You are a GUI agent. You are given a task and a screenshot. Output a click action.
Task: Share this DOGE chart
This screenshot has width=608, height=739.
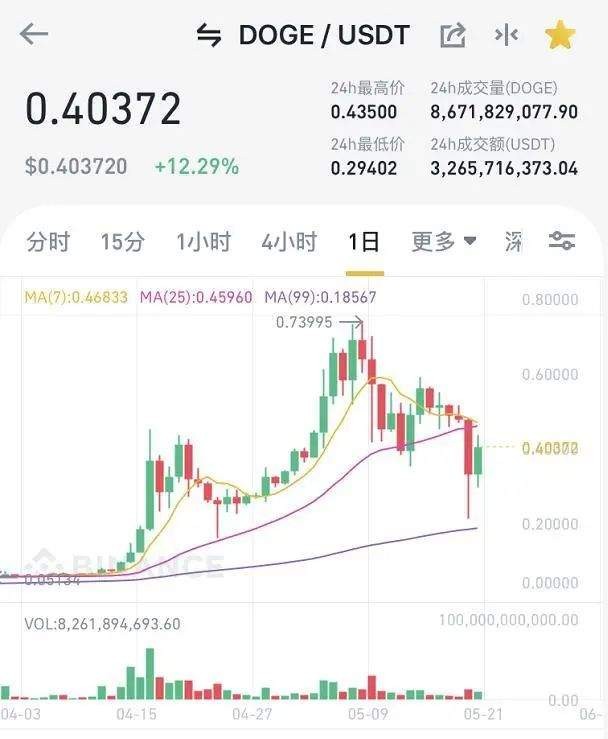pos(453,36)
